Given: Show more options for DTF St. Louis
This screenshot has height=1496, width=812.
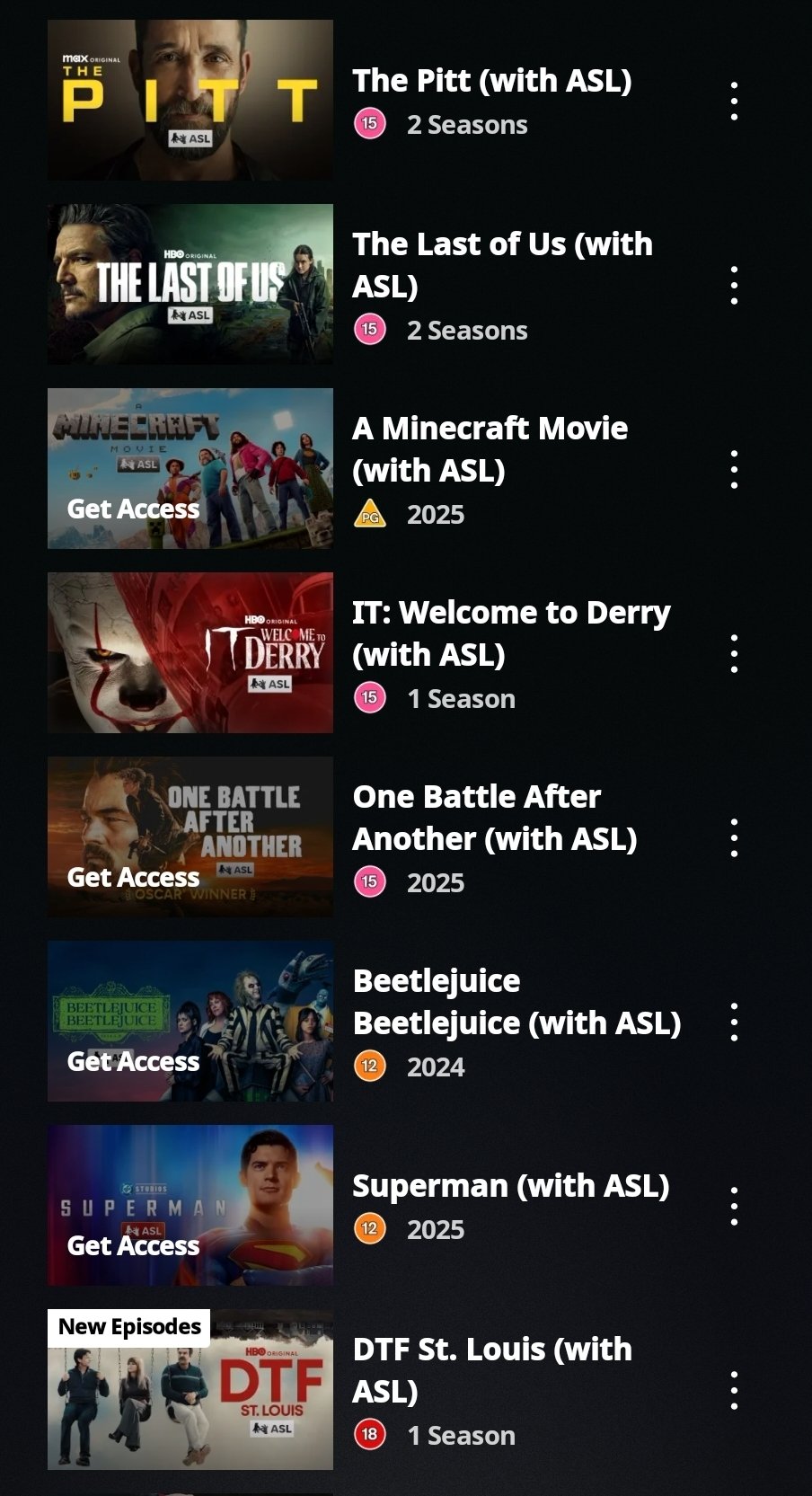Looking at the screenshot, I should [734, 1390].
